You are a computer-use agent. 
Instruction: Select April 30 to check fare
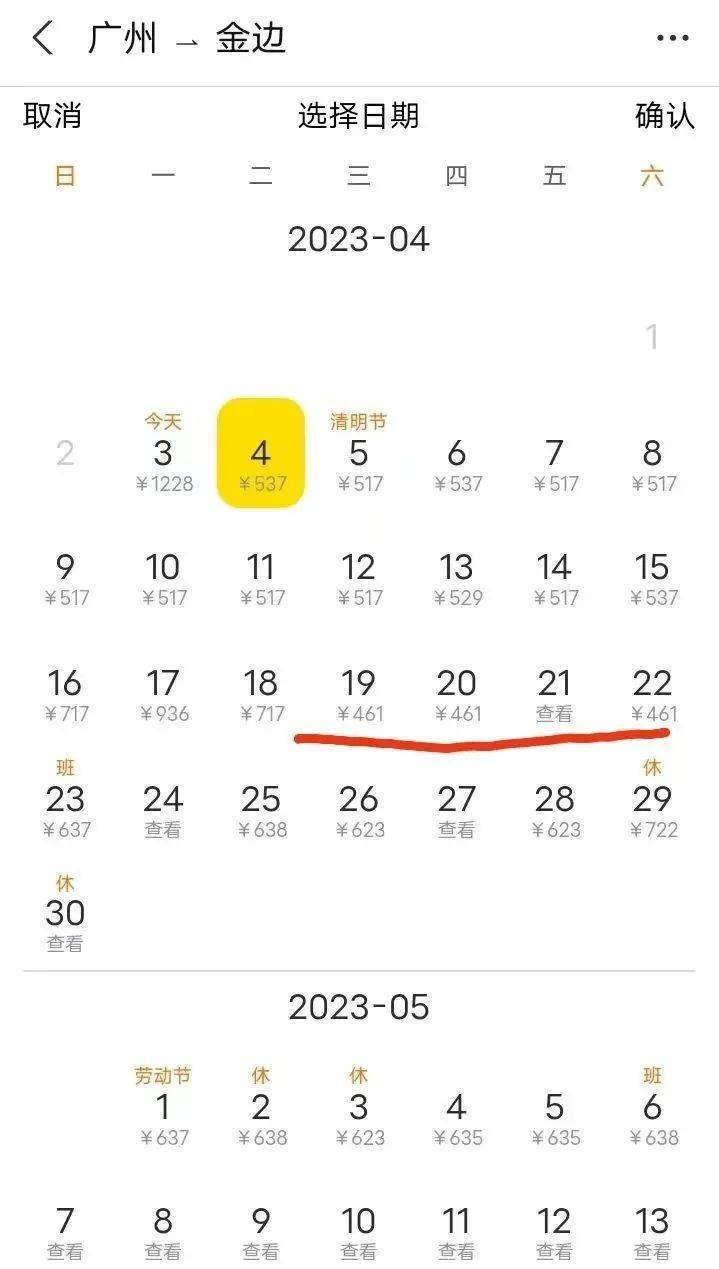tap(65, 924)
